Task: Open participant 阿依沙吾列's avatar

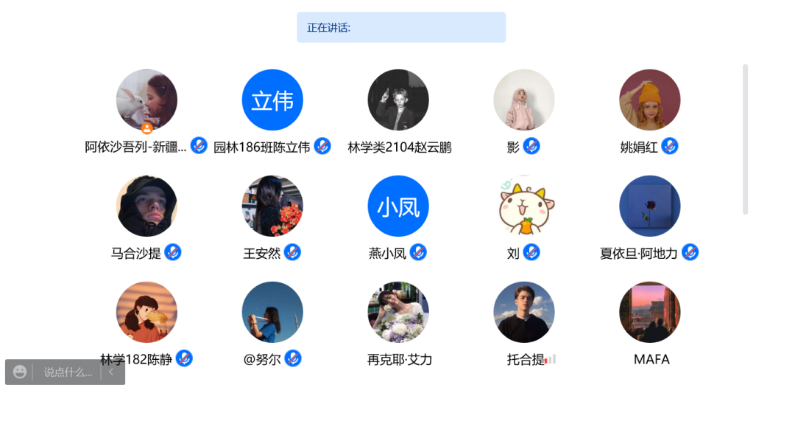Action: [x=147, y=100]
